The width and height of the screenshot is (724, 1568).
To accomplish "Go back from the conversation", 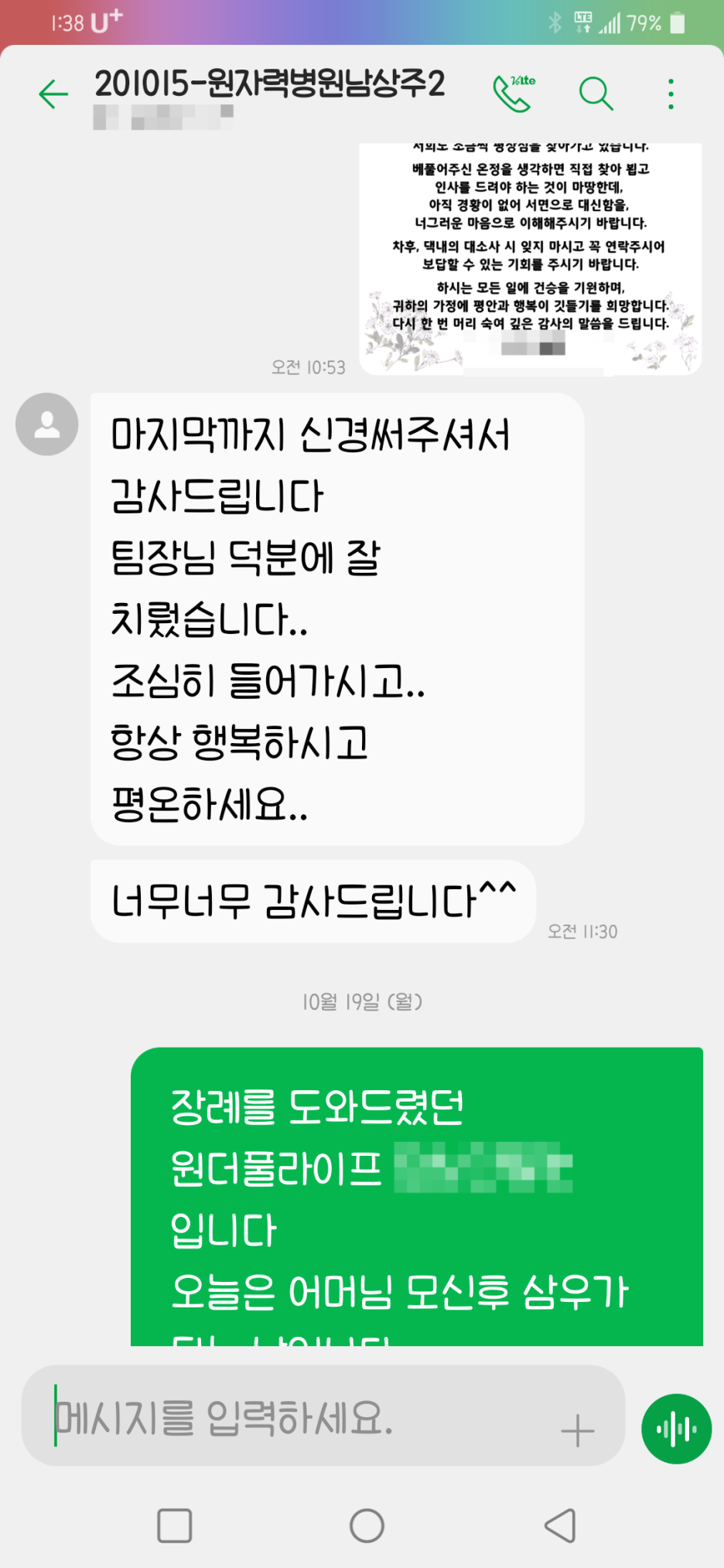I will tap(53, 94).
